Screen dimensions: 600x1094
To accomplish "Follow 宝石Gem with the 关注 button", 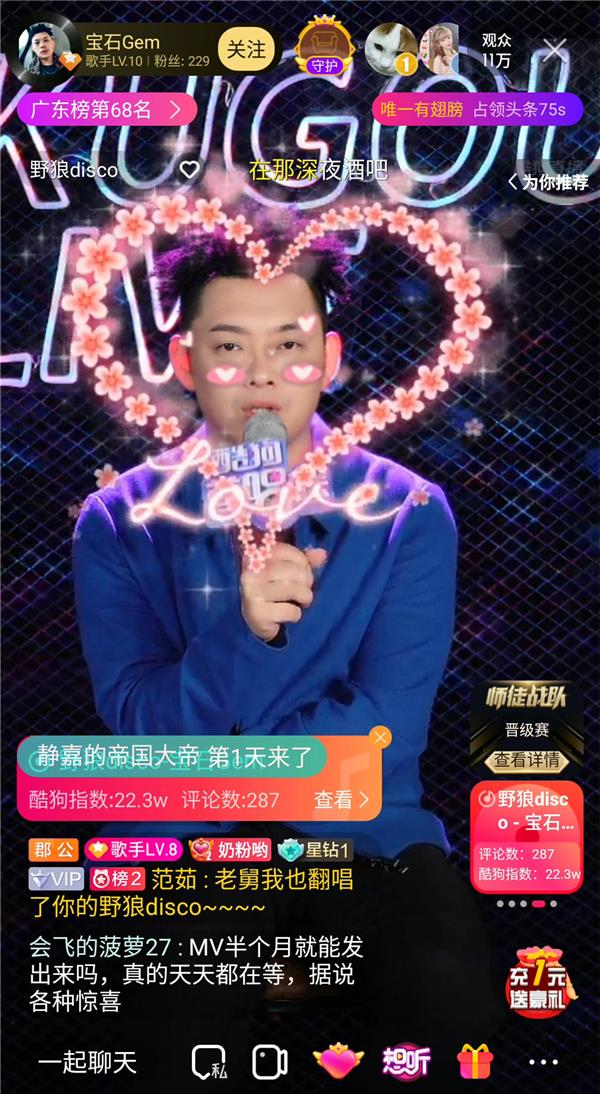I will point(245,49).
